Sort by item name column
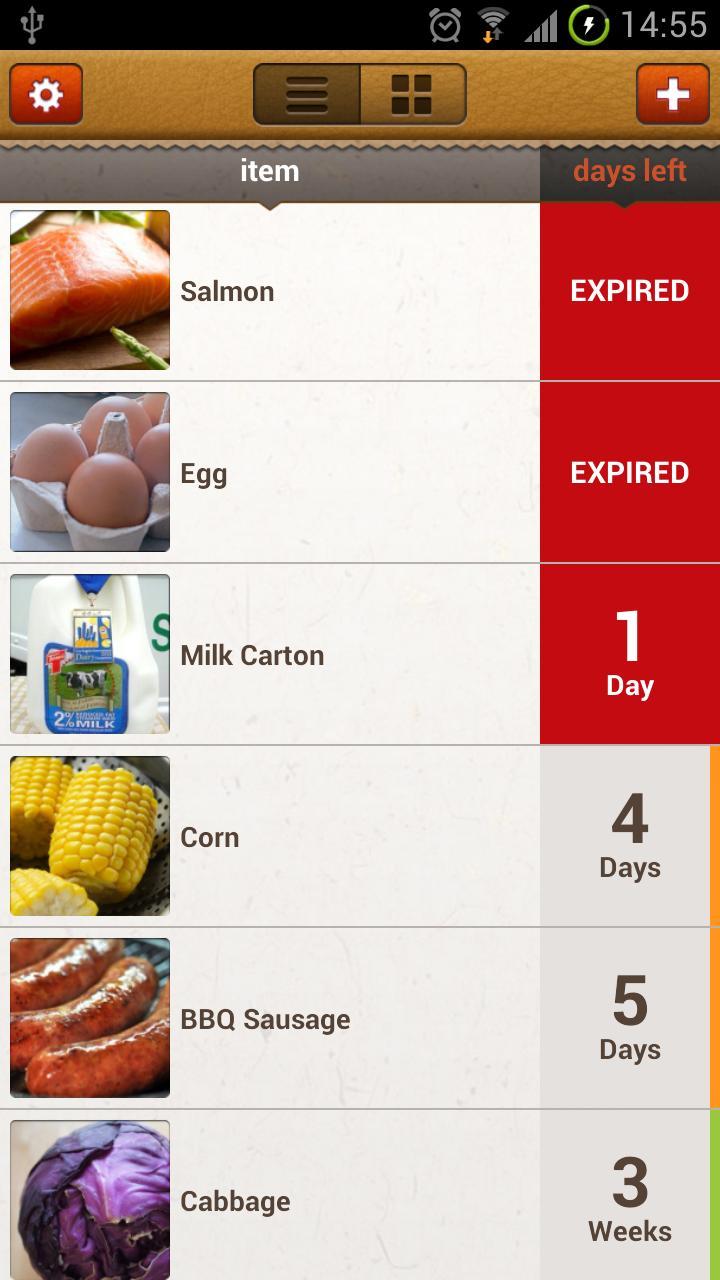720x1280 pixels. pos(270,172)
